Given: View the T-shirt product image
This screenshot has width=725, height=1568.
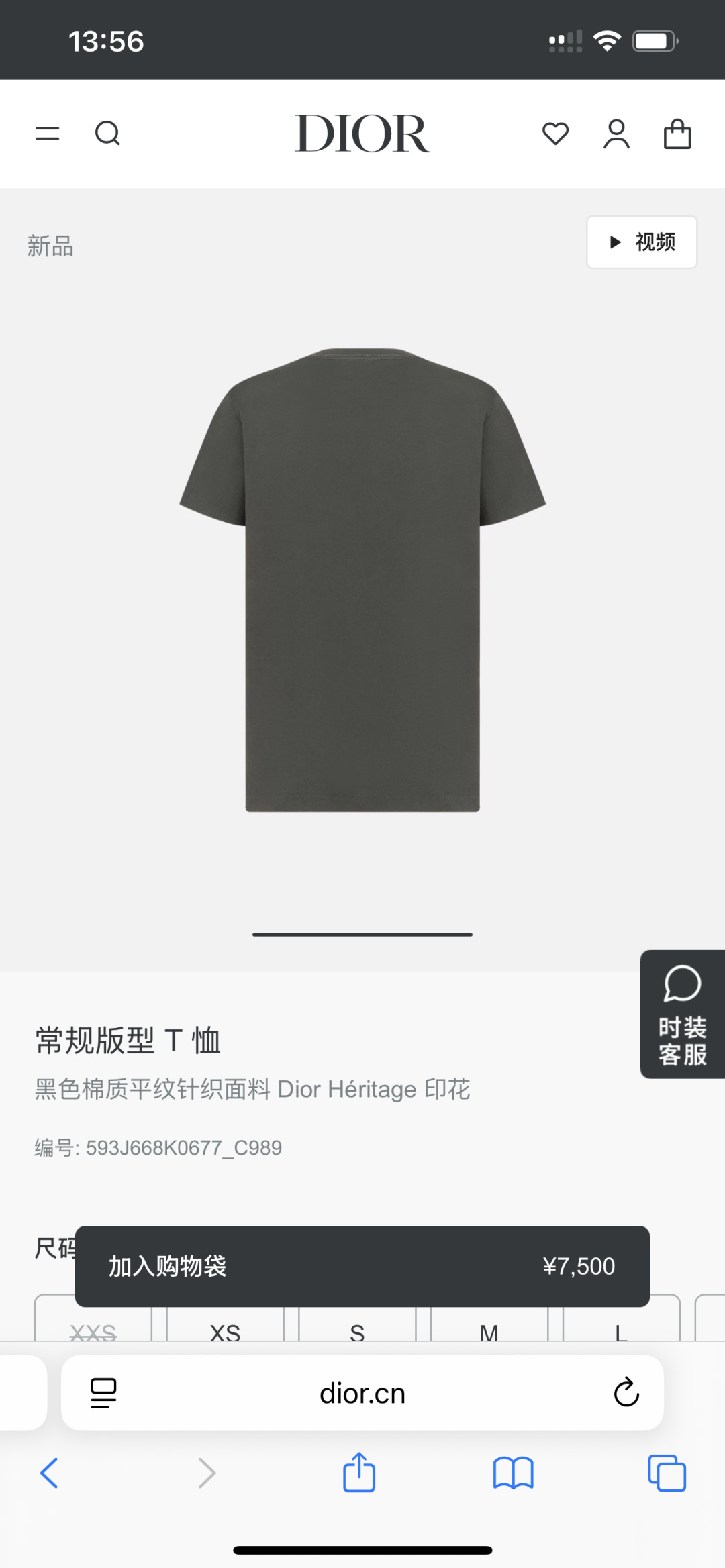Looking at the screenshot, I should pyautogui.click(x=362, y=580).
